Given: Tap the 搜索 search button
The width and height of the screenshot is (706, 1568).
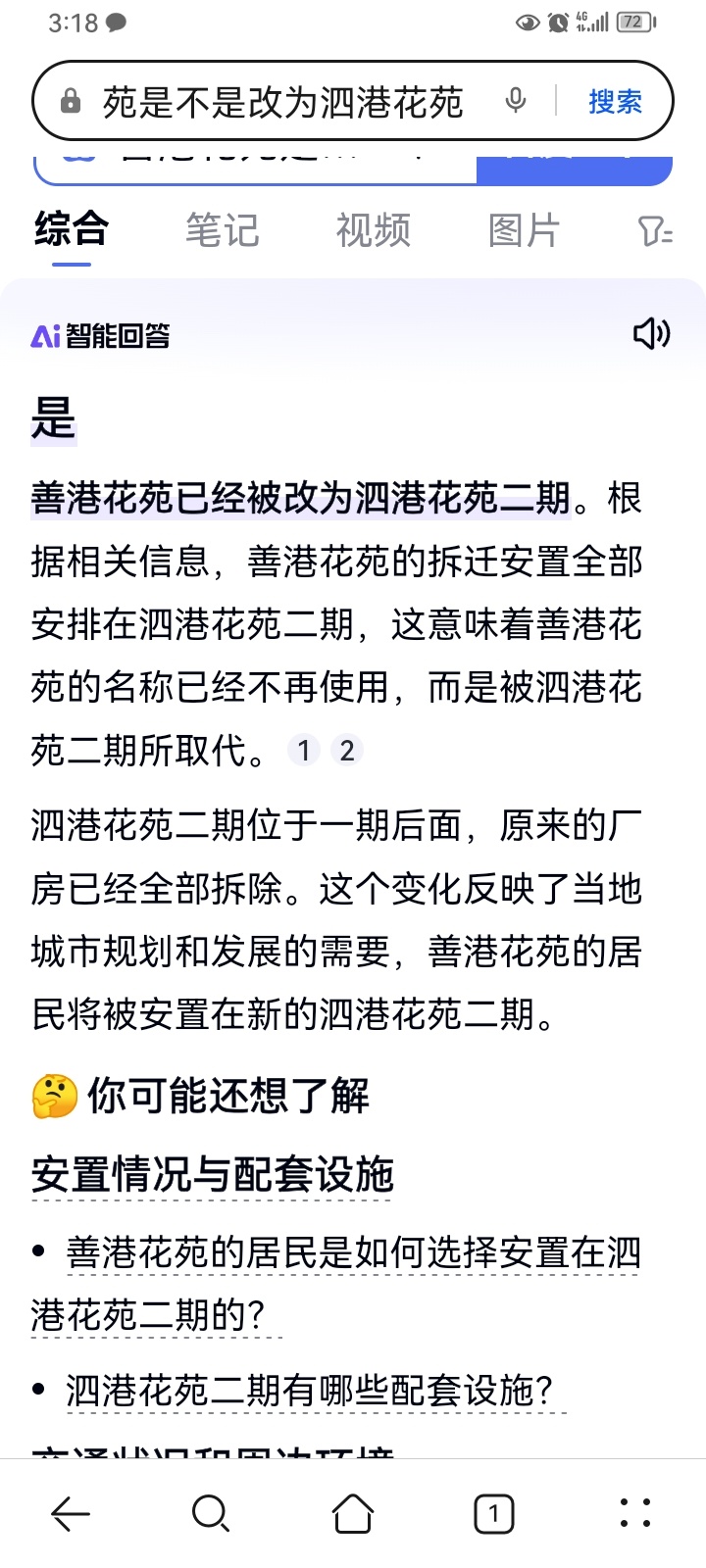Looking at the screenshot, I should point(615,101).
